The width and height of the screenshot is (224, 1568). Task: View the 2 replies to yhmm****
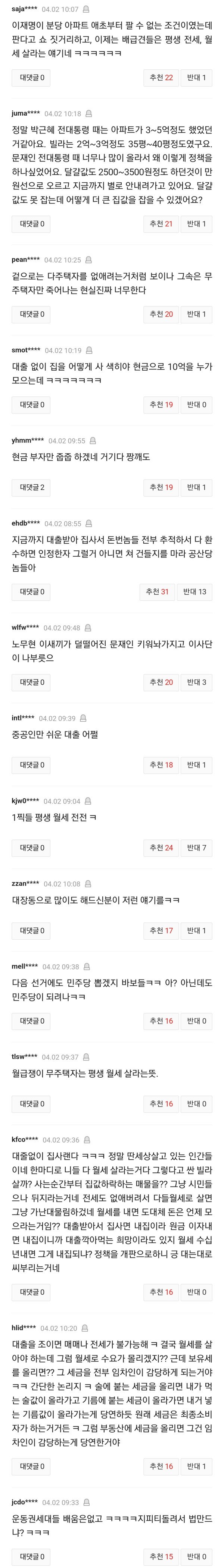pyautogui.click(x=32, y=488)
